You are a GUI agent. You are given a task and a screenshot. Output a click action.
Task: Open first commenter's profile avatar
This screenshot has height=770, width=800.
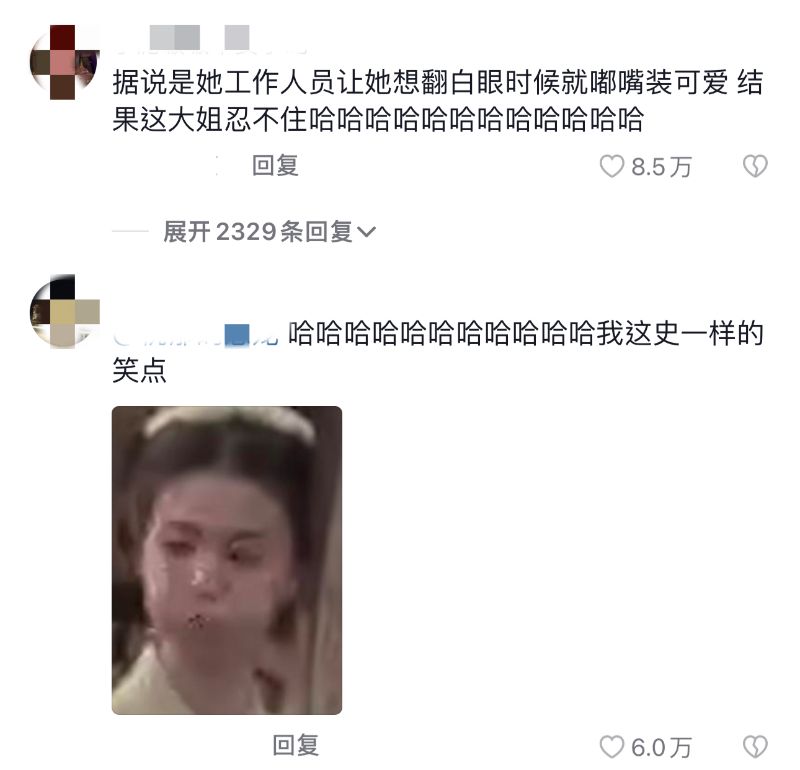[x=65, y=62]
